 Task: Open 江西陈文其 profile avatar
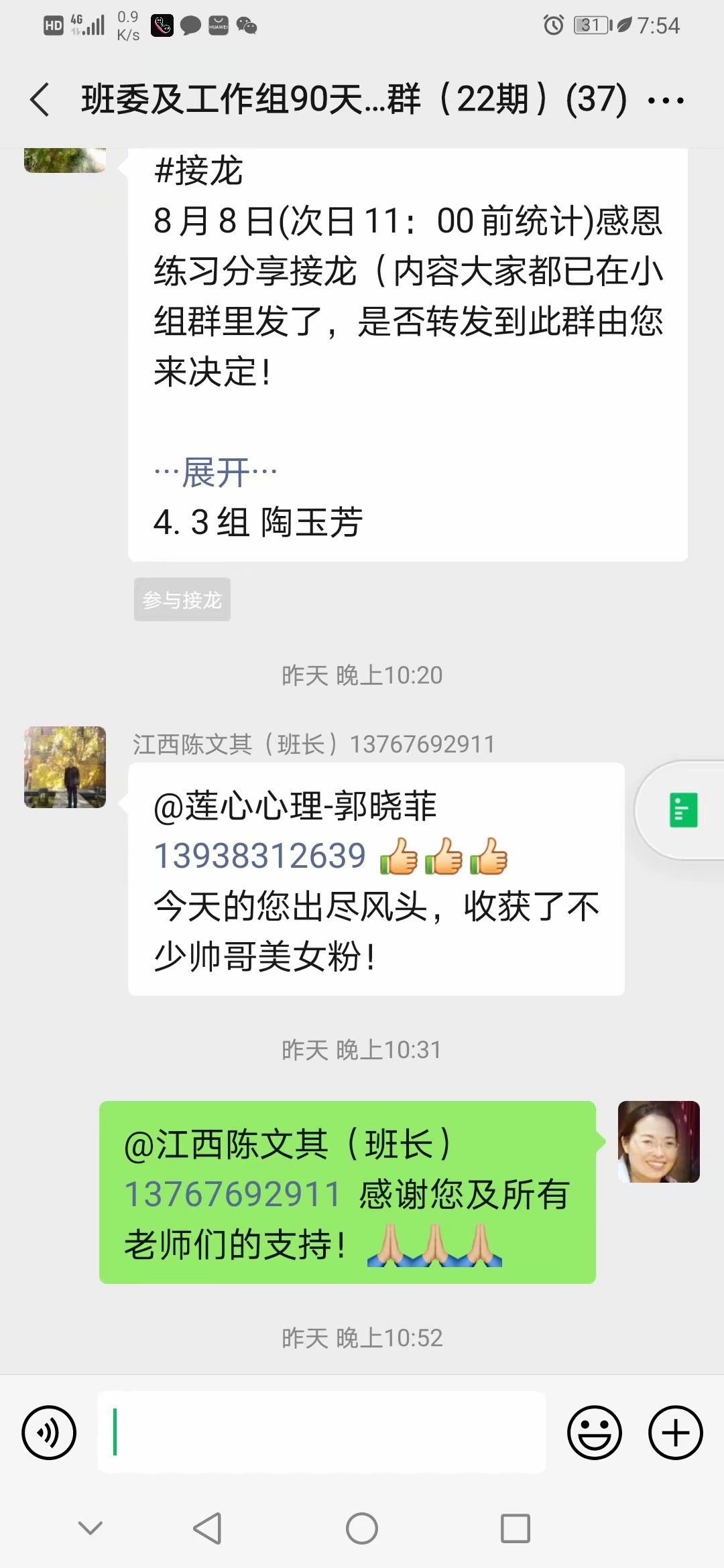65,767
